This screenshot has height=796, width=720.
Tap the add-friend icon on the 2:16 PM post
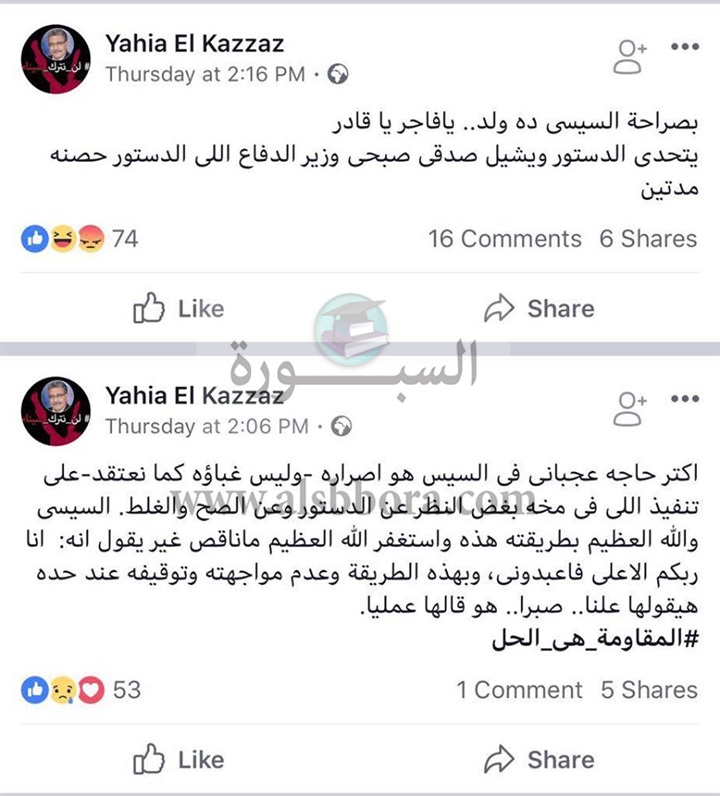click(629, 57)
